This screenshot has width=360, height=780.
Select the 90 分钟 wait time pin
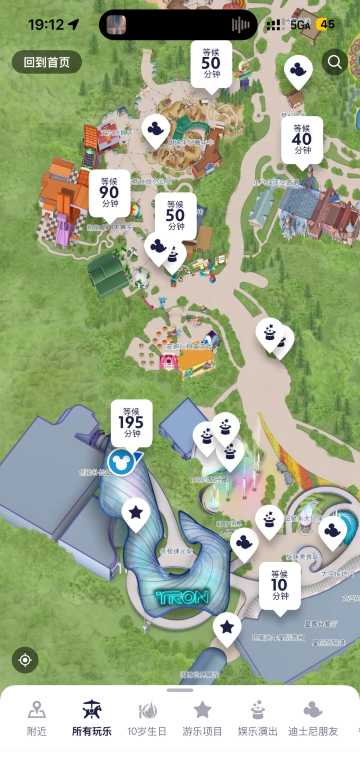pos(109,194)
